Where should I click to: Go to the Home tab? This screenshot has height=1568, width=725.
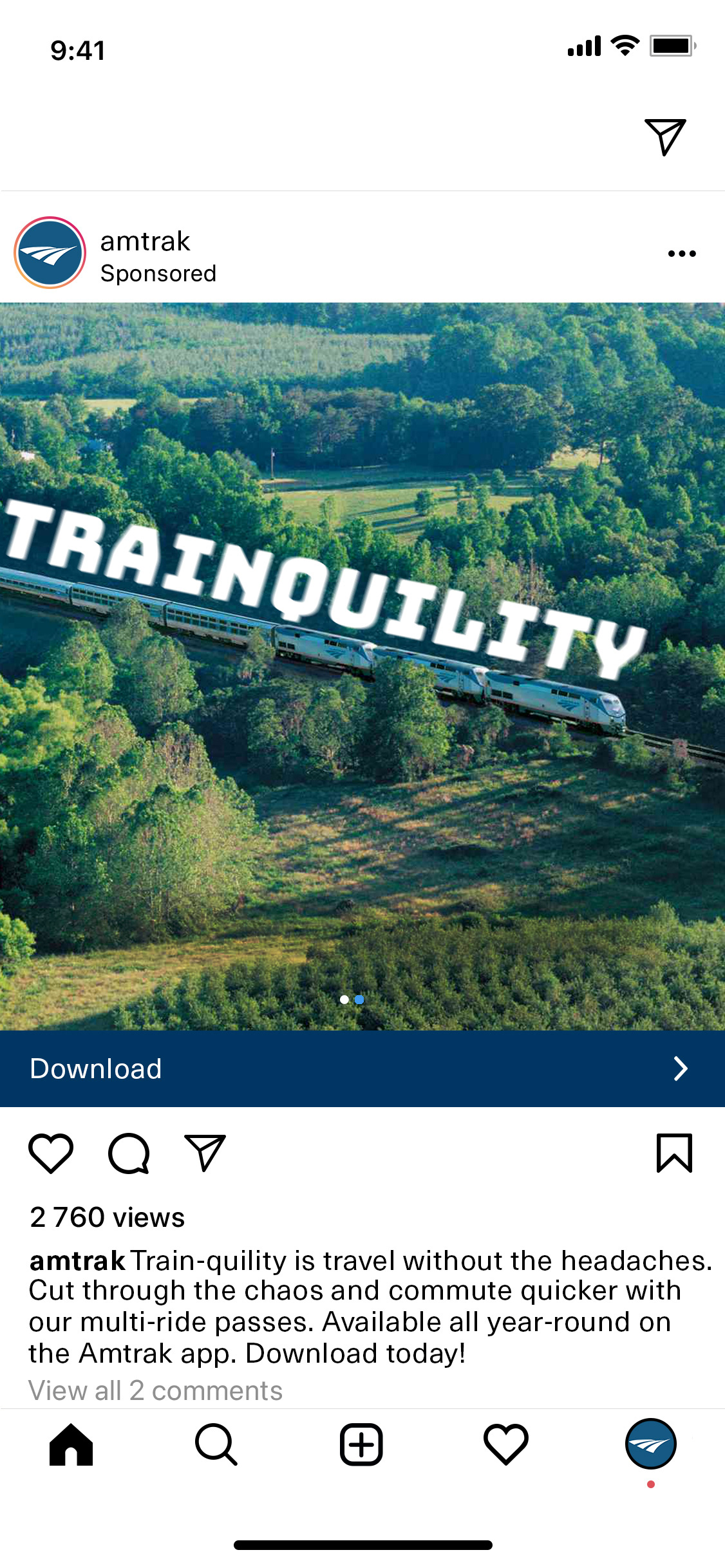pos(71,1445)
